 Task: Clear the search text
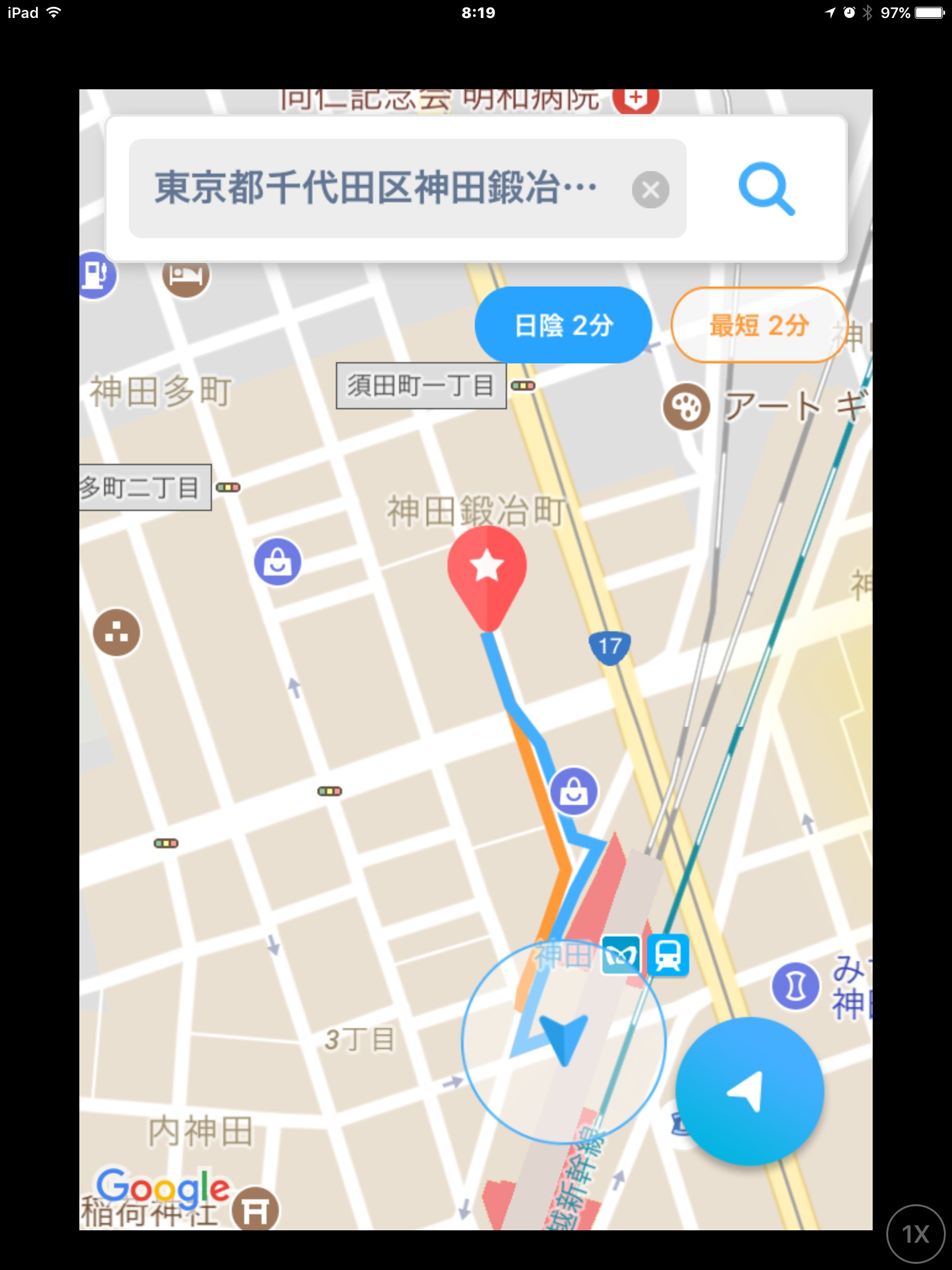tap(650, 190)
